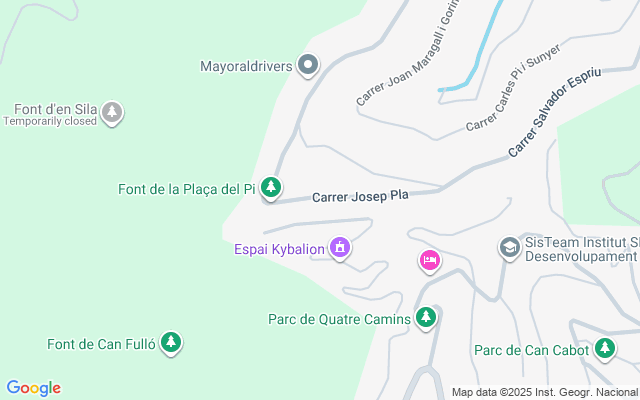
Task: Tap Parc de Quatre Camins marker
Action: click(426, 318)
